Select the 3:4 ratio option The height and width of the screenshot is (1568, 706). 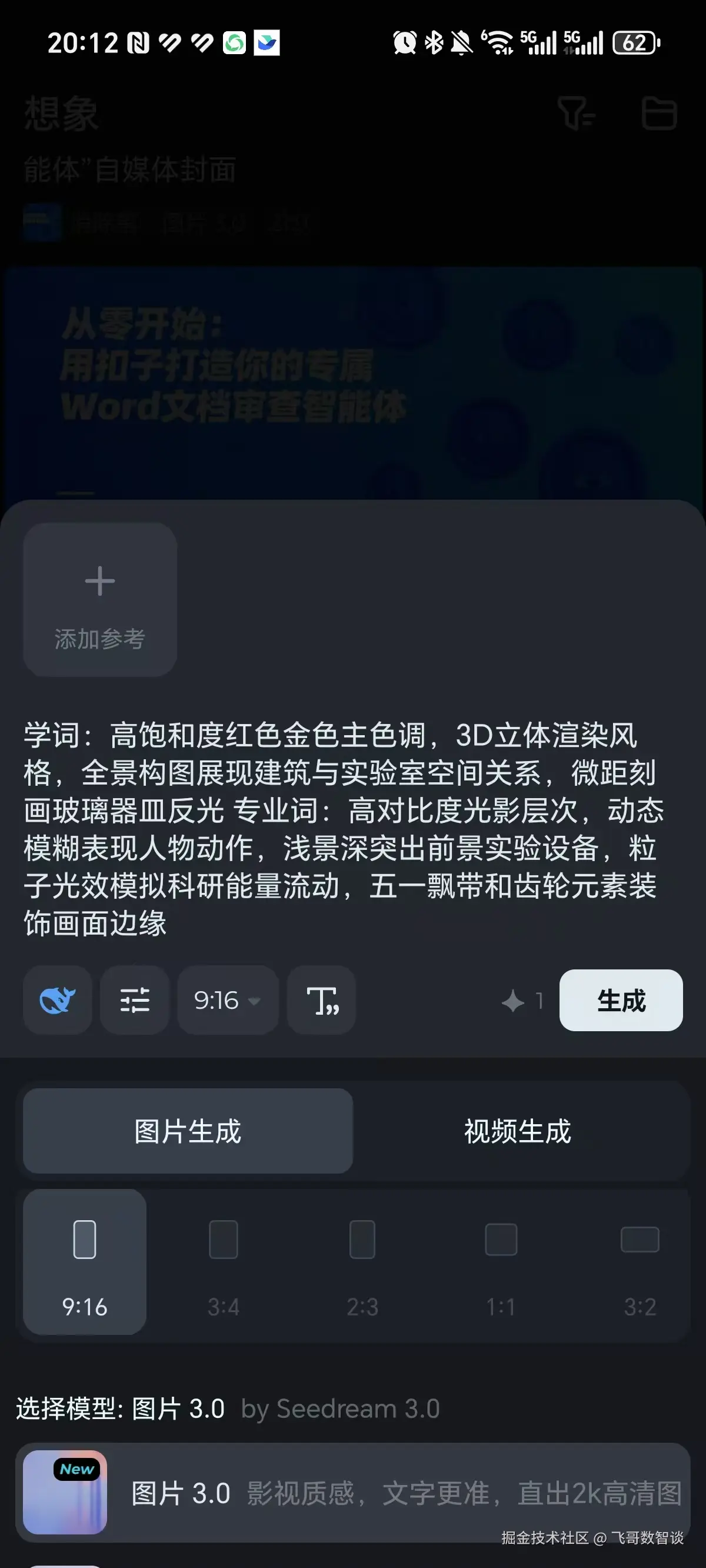pyautogui.click(x=224, y=1262)
